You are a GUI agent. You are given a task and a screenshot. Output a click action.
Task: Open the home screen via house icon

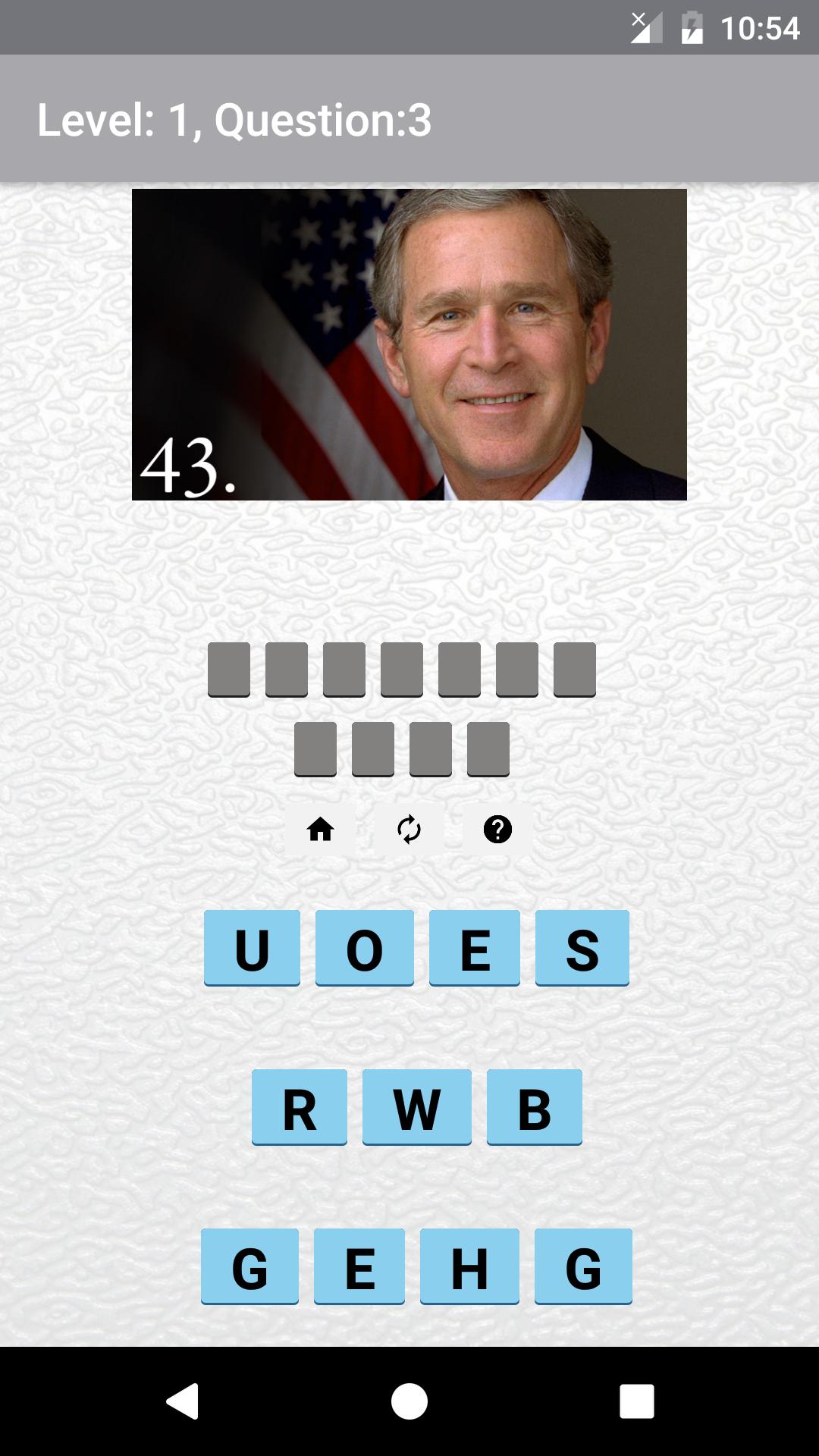point(322,830)
